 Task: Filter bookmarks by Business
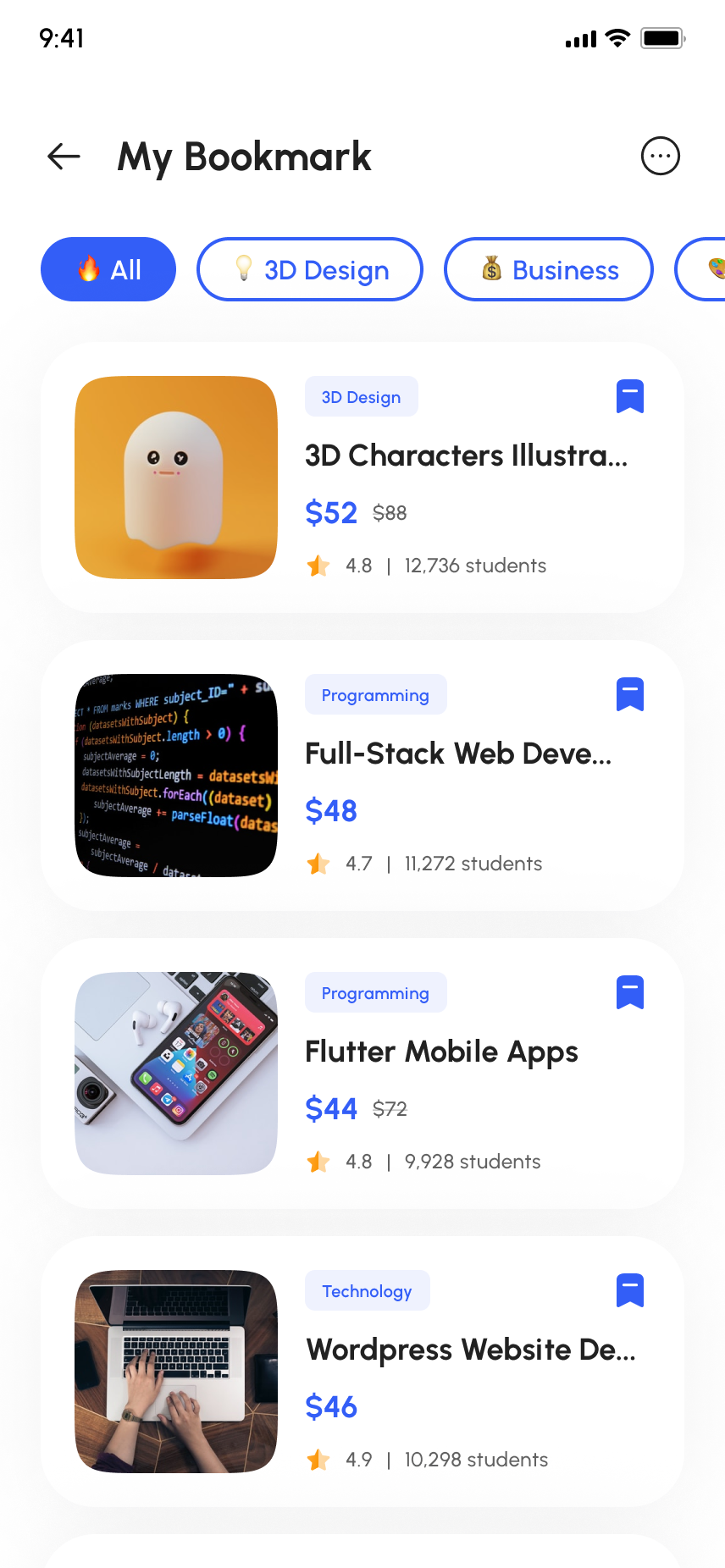coord(549,269)
